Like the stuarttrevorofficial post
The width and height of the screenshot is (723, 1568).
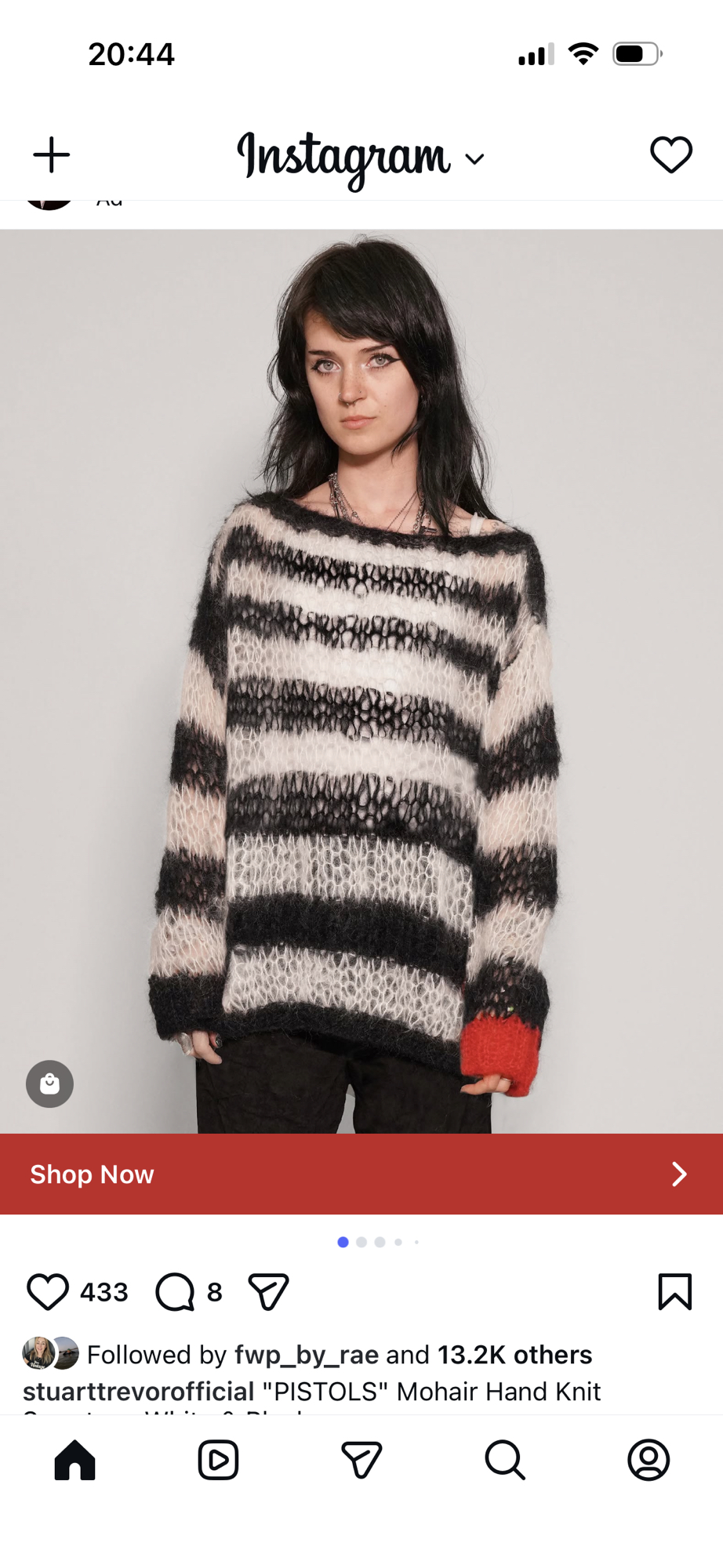(48, 1291)
